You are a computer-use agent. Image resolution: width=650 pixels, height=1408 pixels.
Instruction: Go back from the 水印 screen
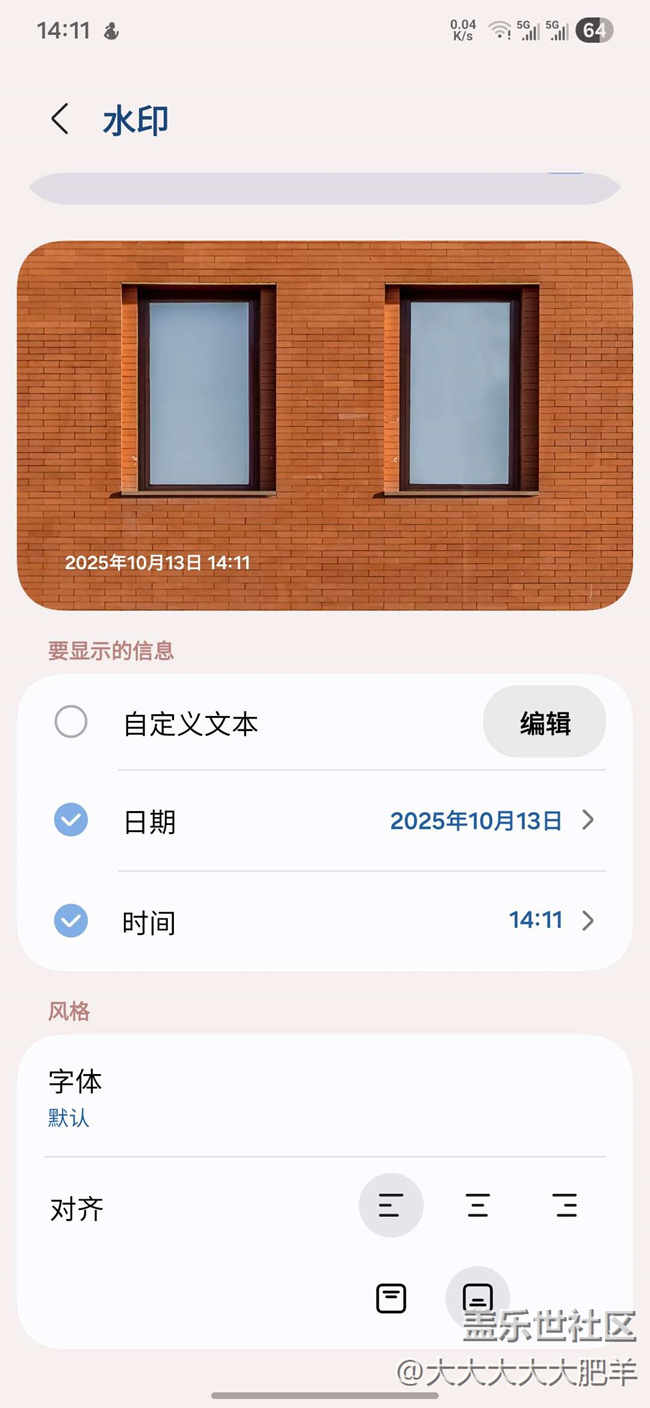[x=60, y=119]
